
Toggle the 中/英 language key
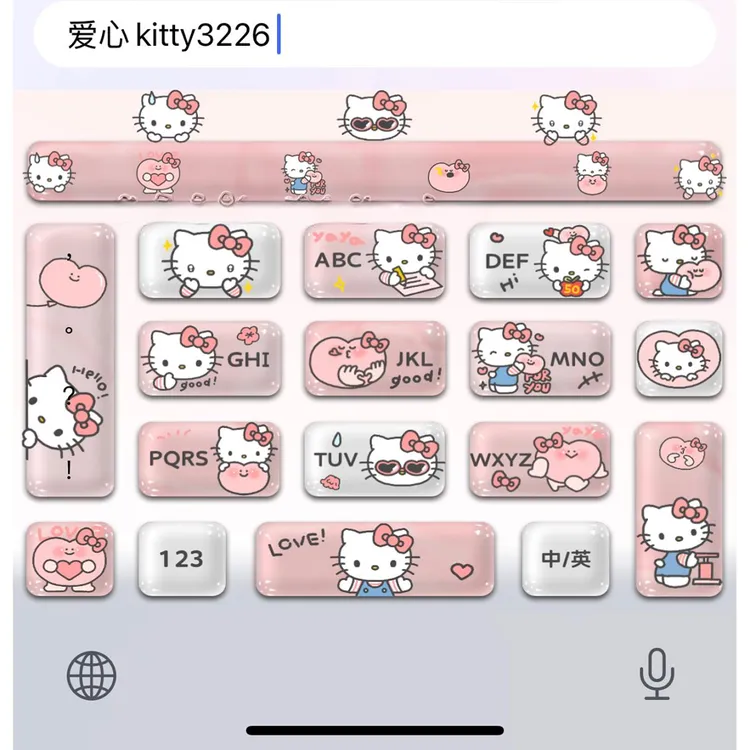[565, 559]
